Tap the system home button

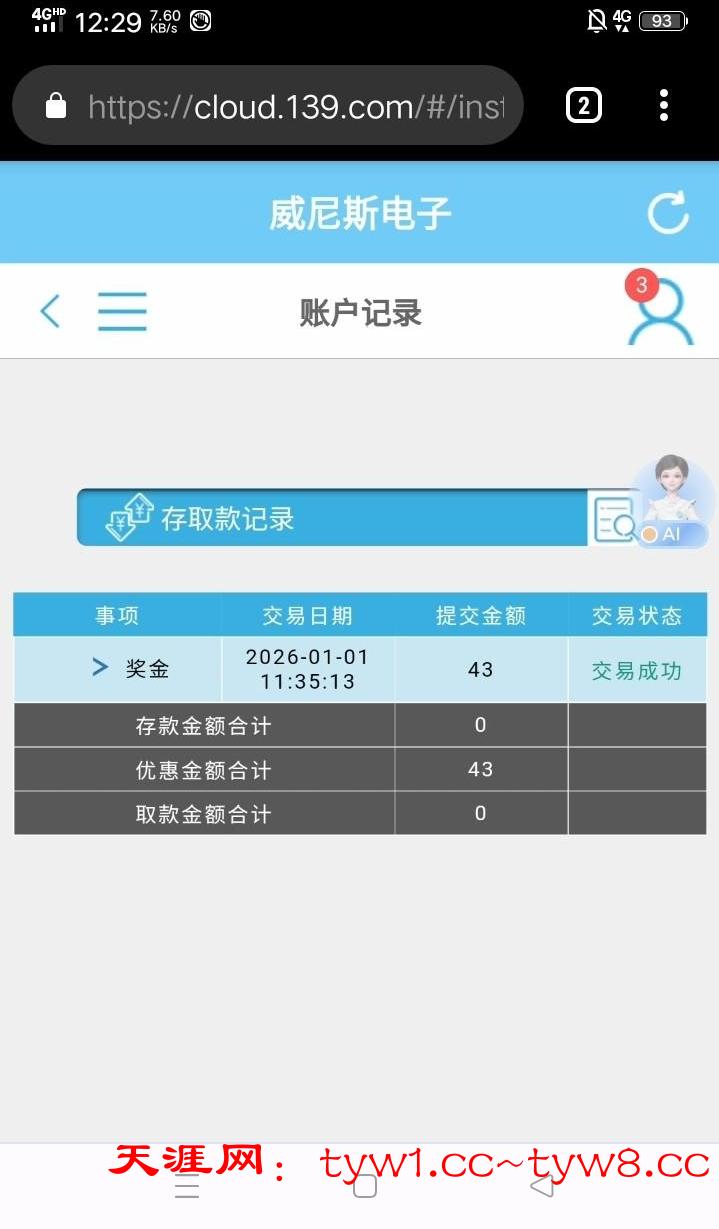[x=365, y=1187]
